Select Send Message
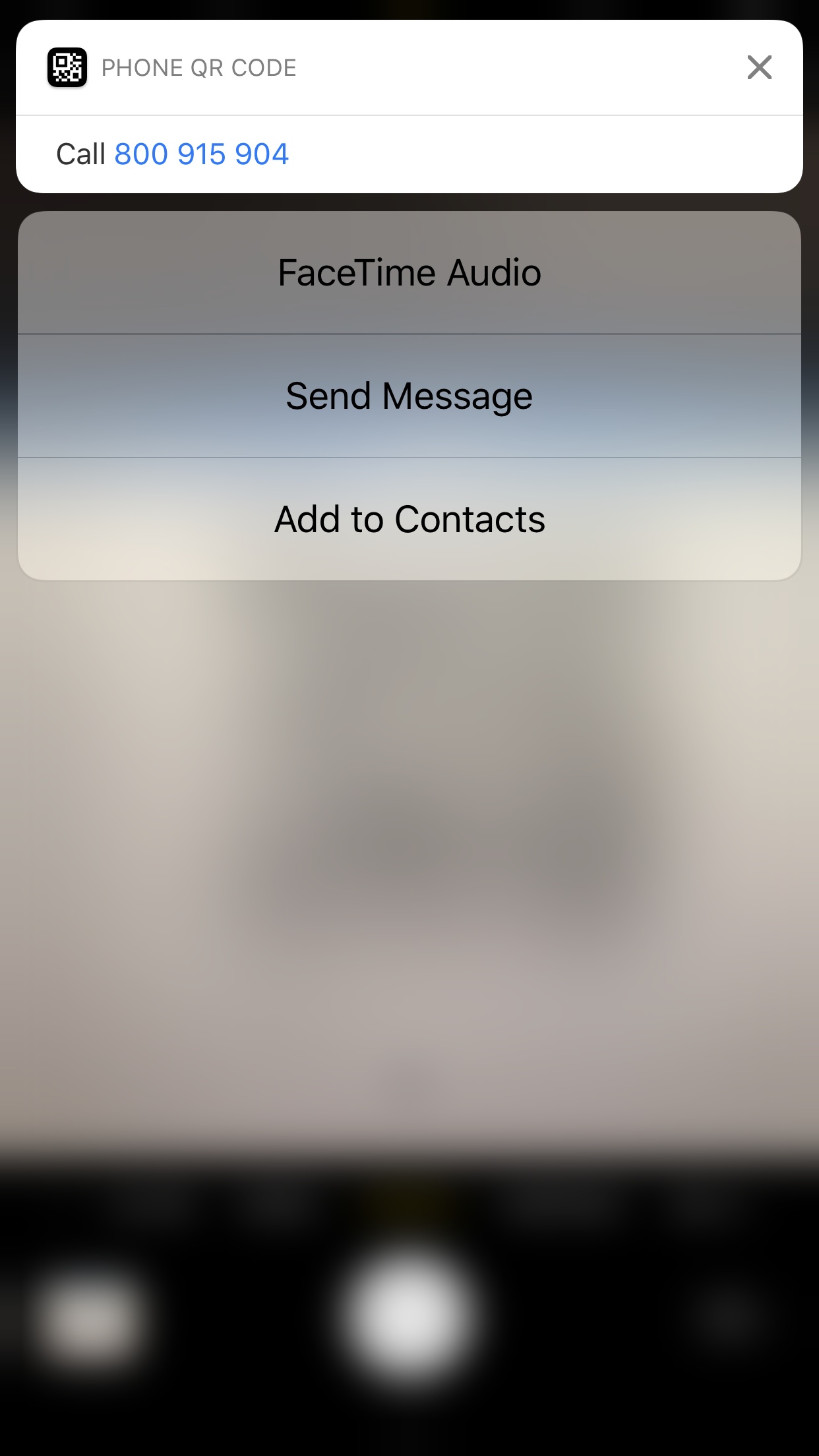 pos(409,396)
